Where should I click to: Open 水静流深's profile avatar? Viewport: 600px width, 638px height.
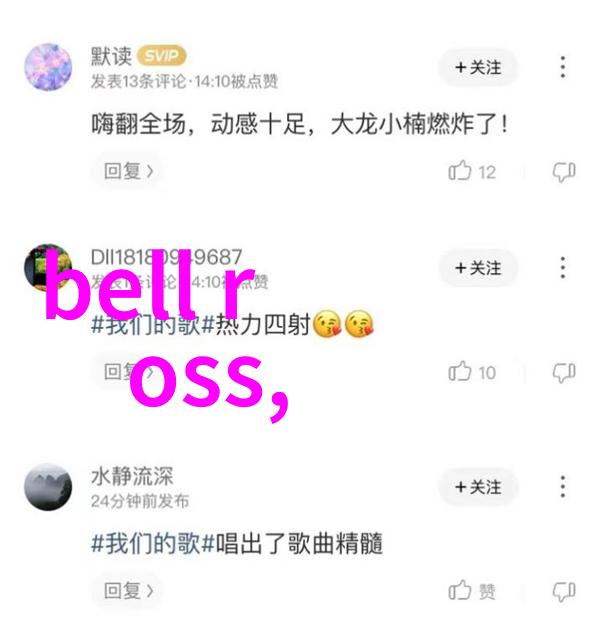pos(47,487)
